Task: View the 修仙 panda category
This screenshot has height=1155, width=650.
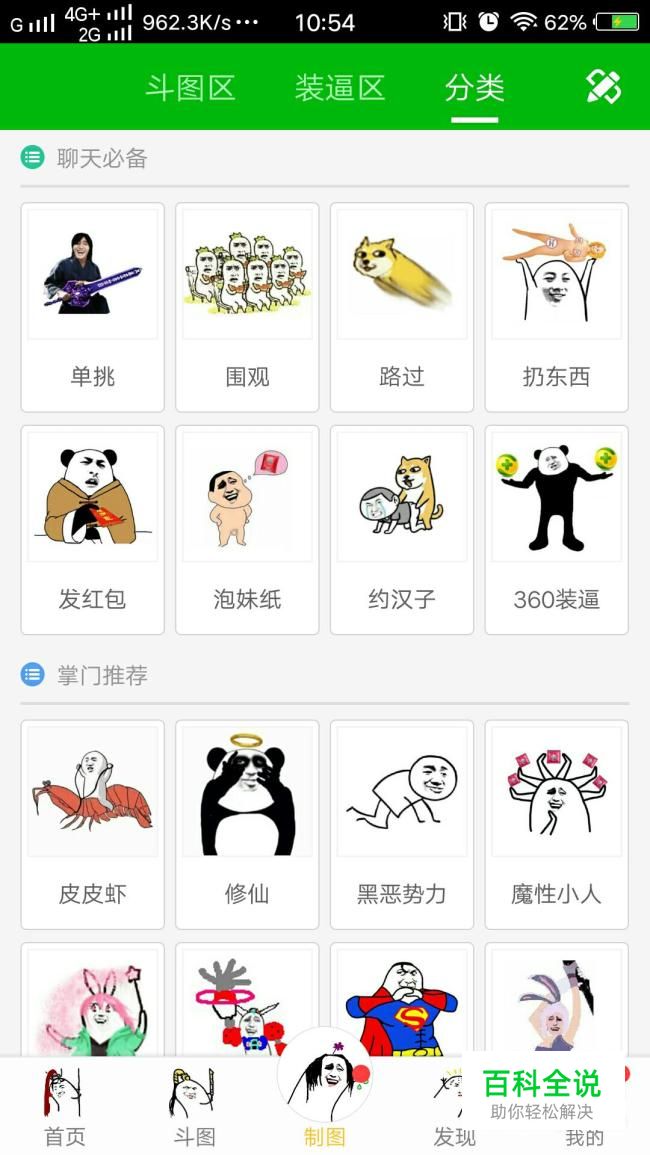Action: click(247, 825)
